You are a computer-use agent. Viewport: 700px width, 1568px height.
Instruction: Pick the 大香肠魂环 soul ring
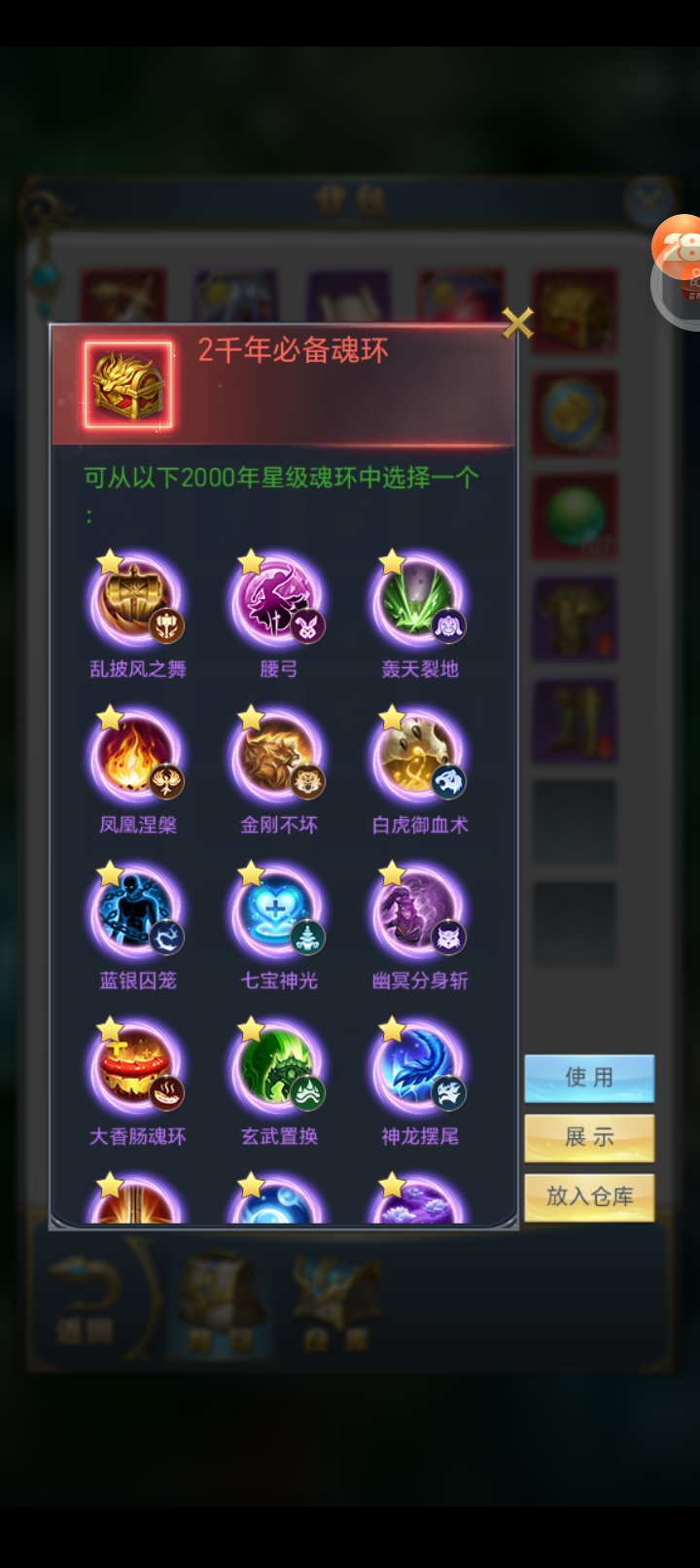137,1068
